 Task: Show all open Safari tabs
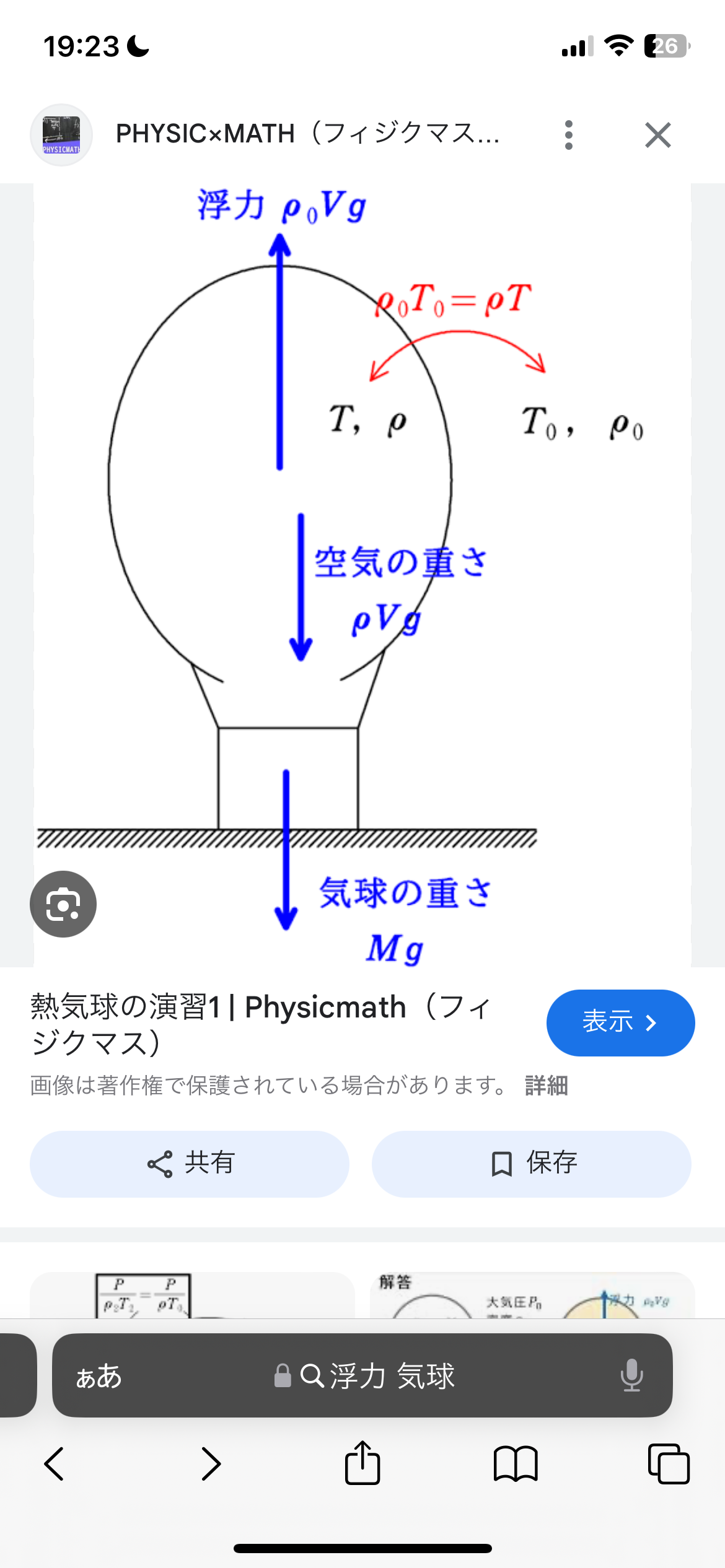tap(668, 1464)
